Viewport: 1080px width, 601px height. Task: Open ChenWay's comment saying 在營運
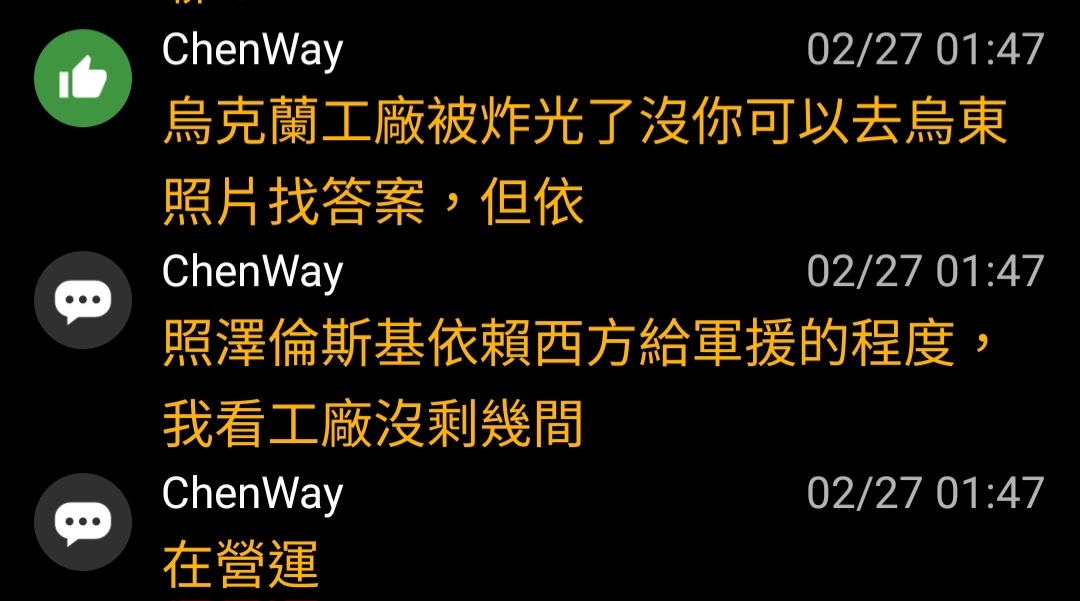tap(241, 564)
